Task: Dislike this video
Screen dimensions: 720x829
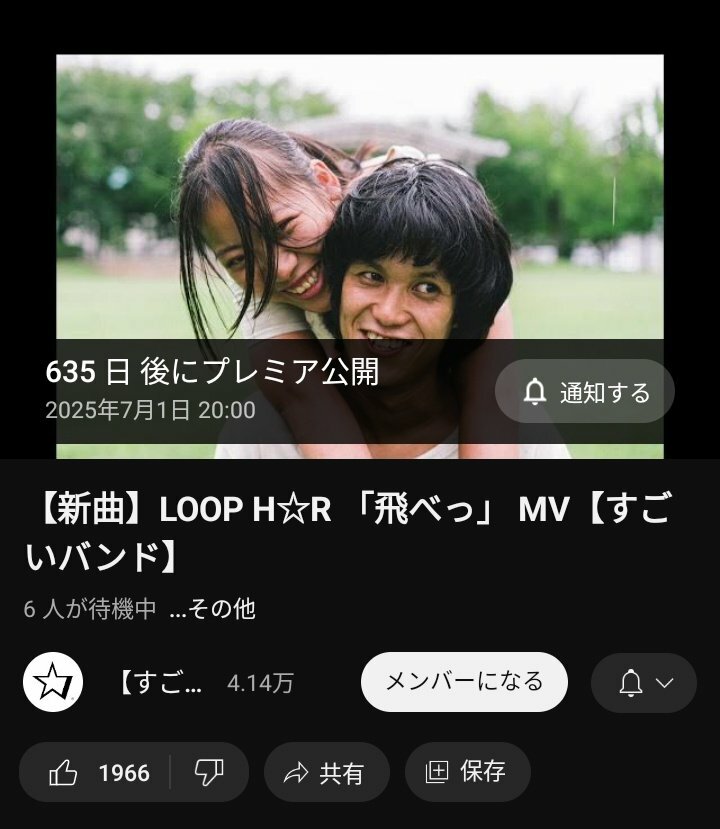Action: [x=209, y=772]
